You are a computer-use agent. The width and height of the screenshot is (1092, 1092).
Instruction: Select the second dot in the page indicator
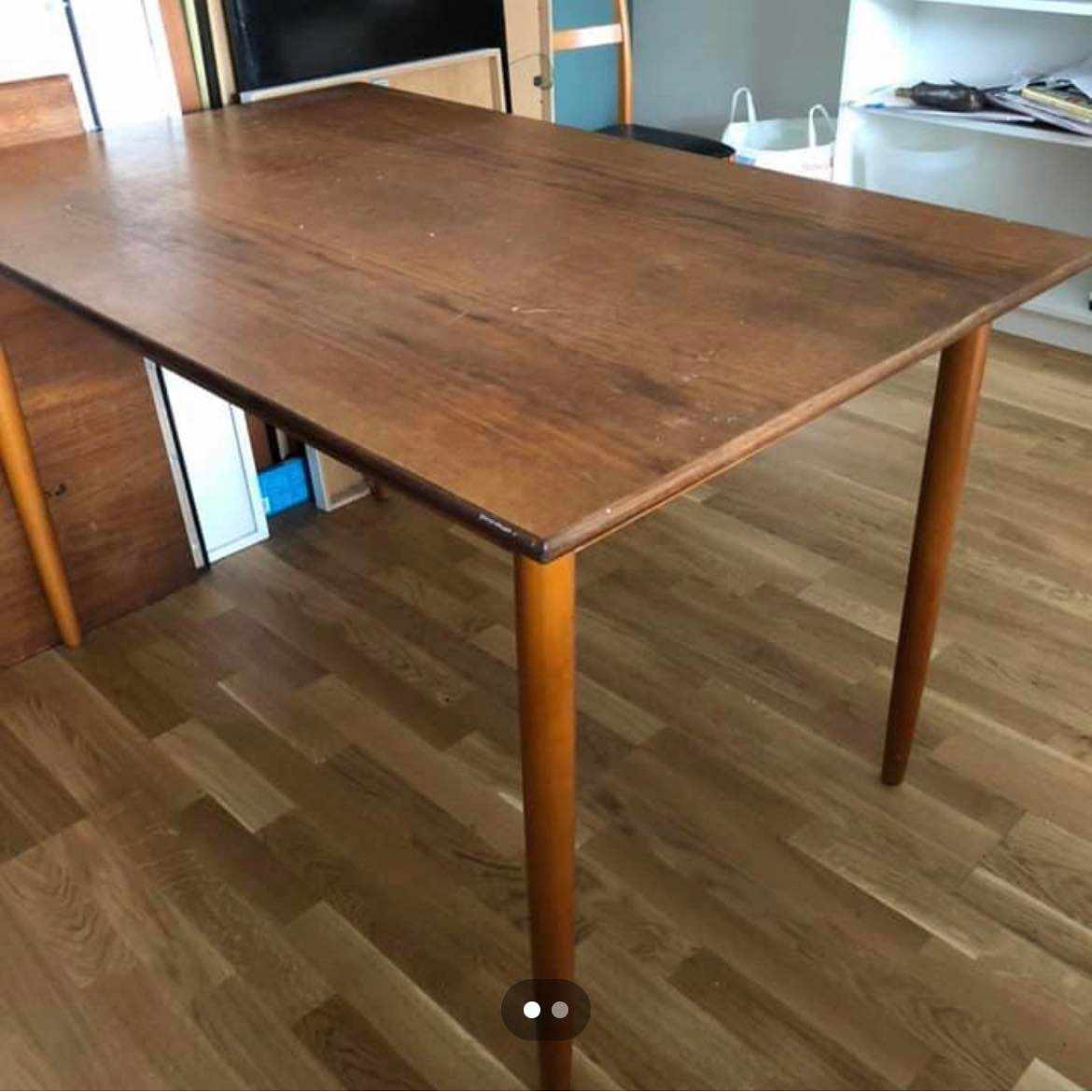(560, 1010)
